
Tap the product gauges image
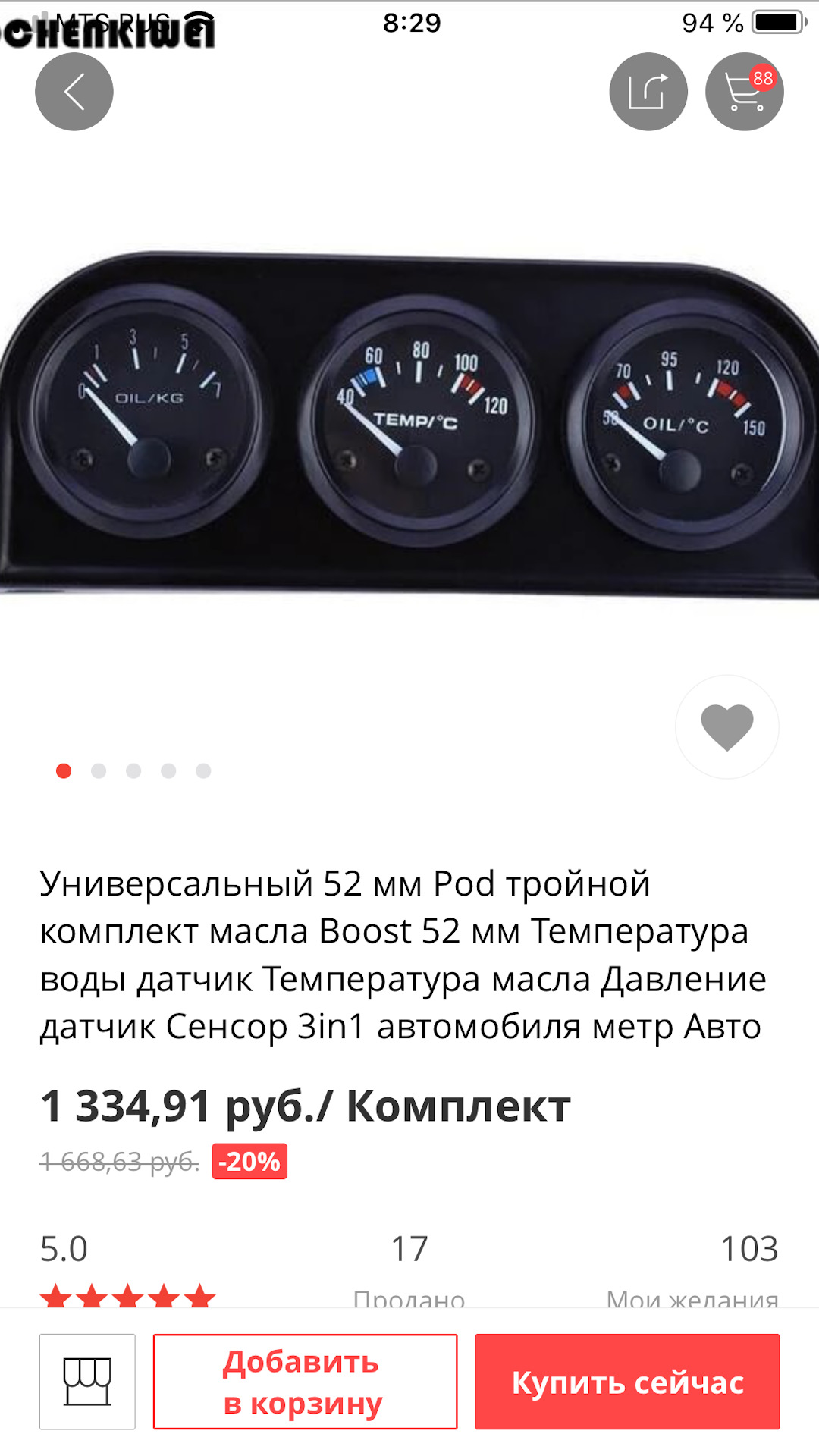pyautogui.click(x=409, y=417)
